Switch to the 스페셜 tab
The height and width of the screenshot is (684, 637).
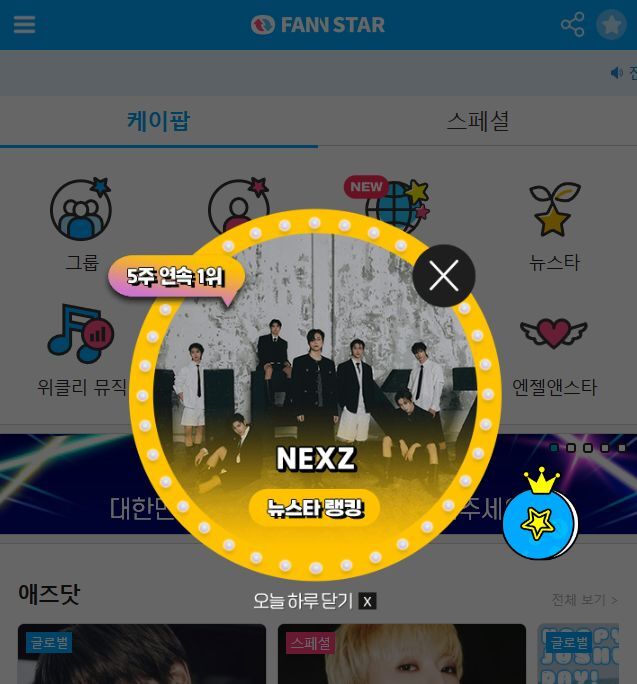click(477, 122)
